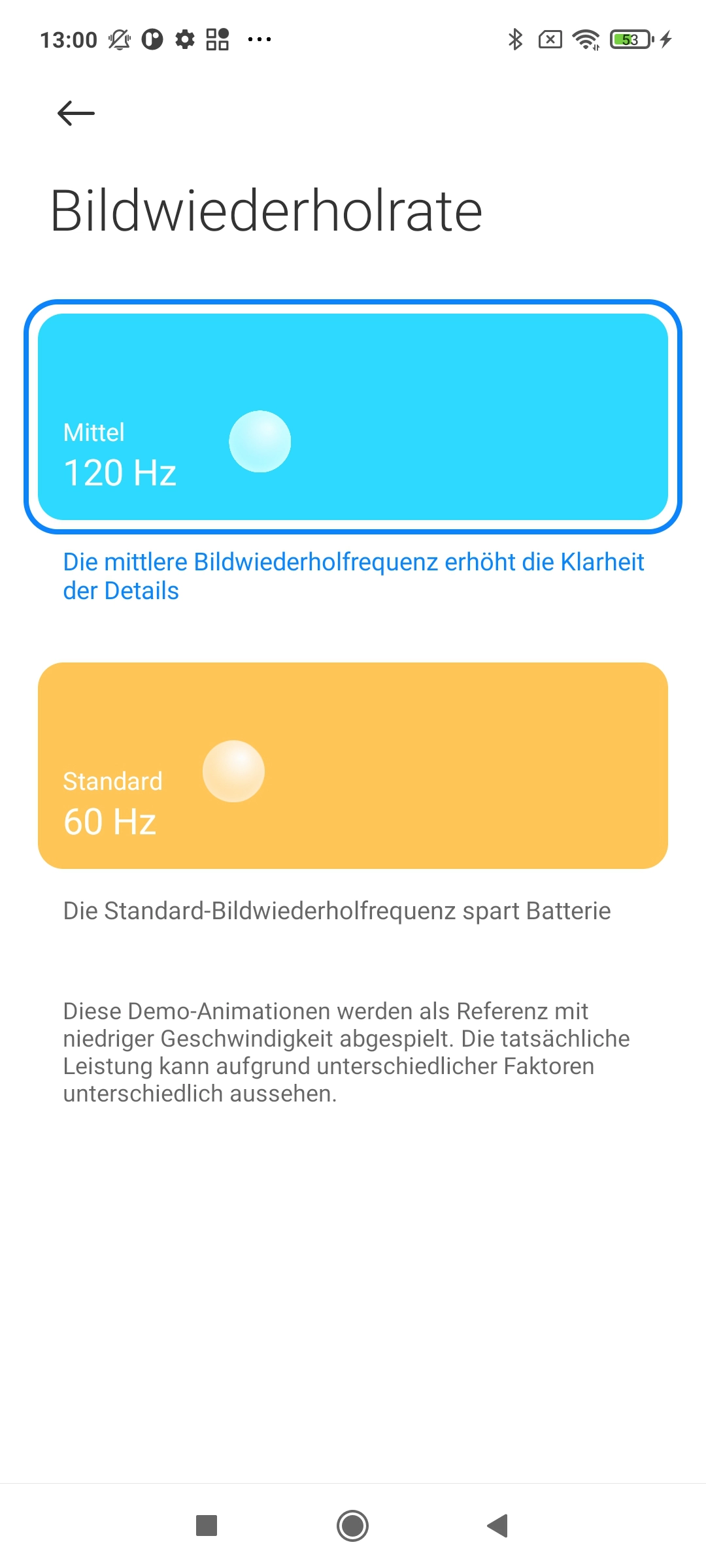Go back using the arrow above Bildwiederholrate
Image resolution: width=706 pixels, height=1568 pixels.
point(76,113)
